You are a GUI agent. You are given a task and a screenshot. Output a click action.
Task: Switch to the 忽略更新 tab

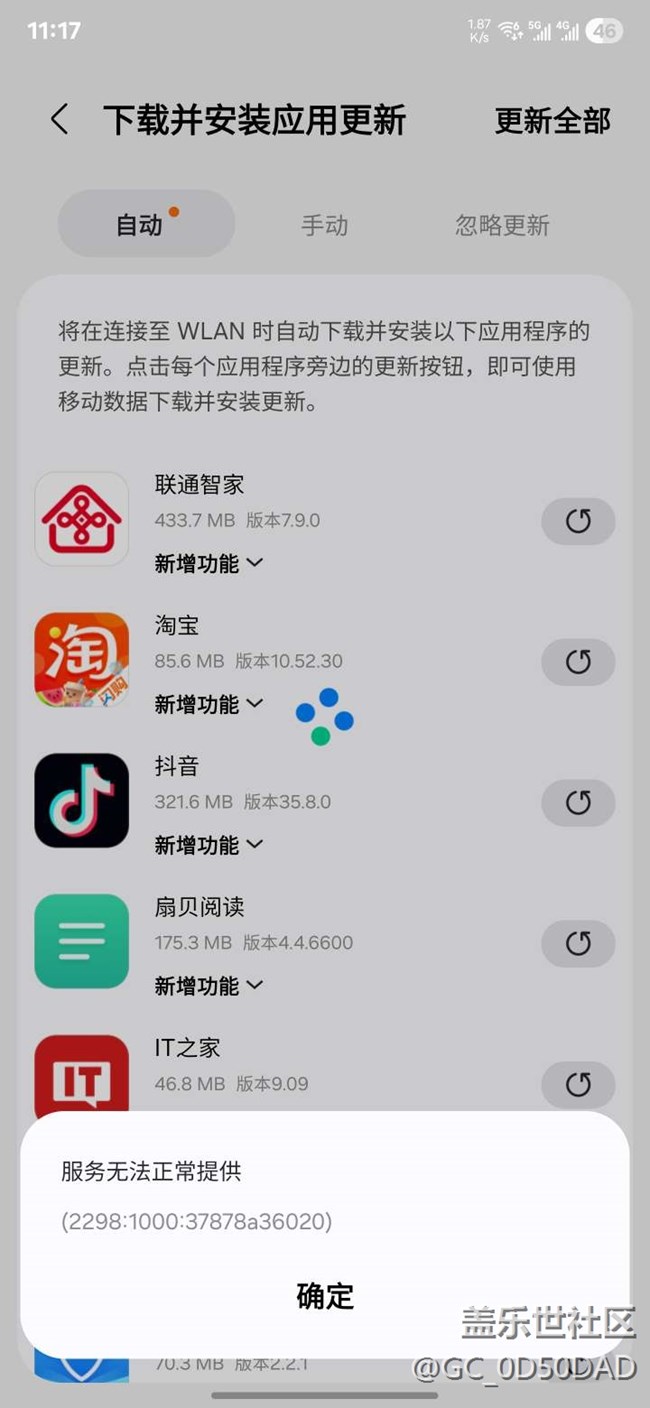click(x=502, y=224)
